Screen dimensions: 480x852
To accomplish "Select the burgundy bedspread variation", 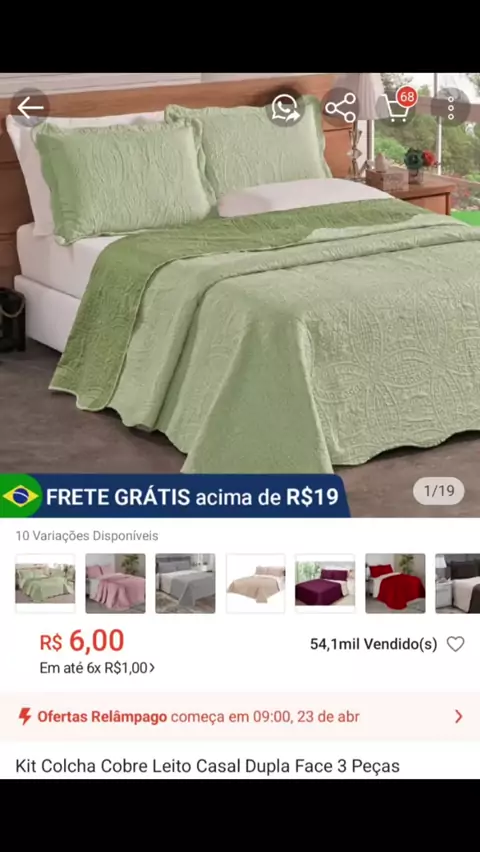I will click(325, 583).
